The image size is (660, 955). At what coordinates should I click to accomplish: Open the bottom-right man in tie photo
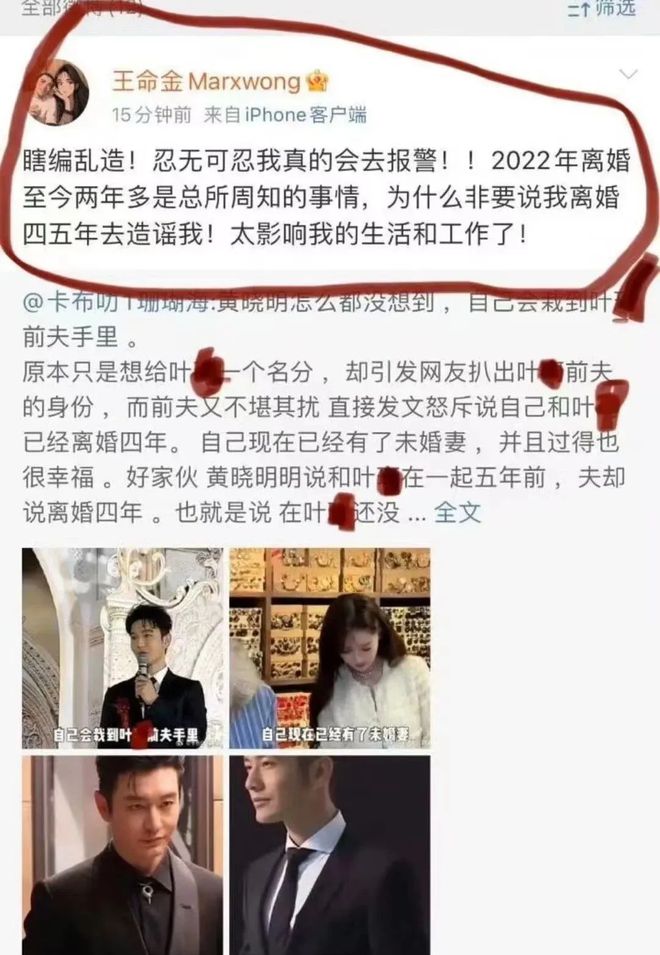click(x=330, y=854)
